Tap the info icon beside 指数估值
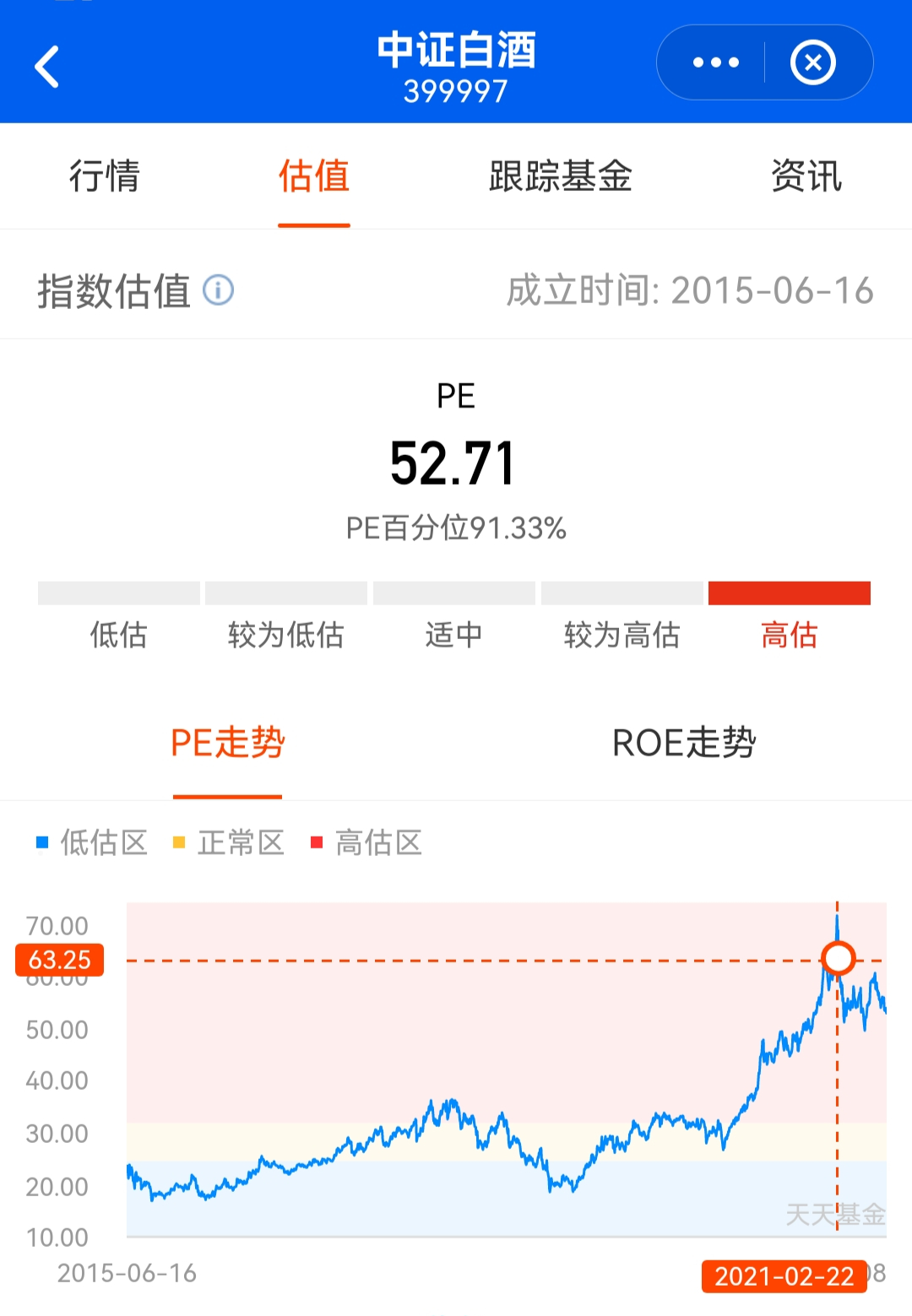The height and width of the screenshot is (1316, 912). coord(219,290)
